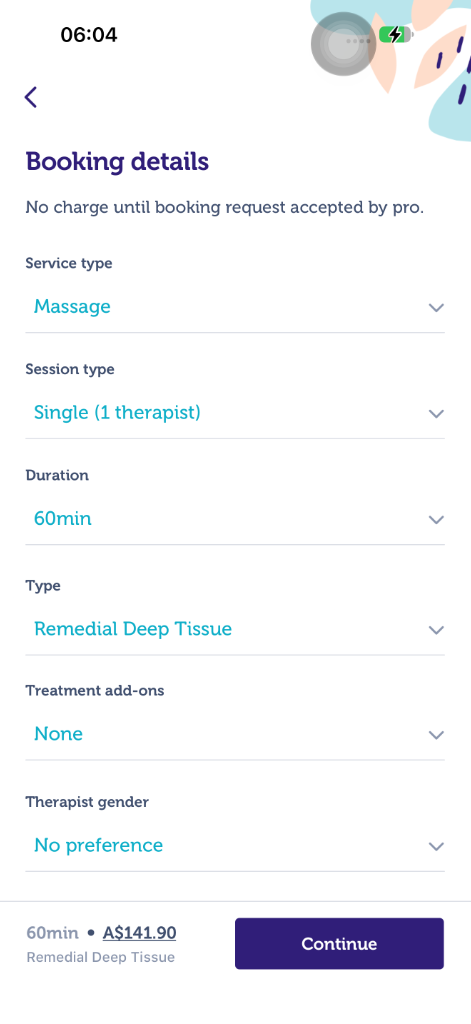Pick a different Duration than 60min
Image resolution: width=471 pixels, height=1024 pixels.
[235, 519]
